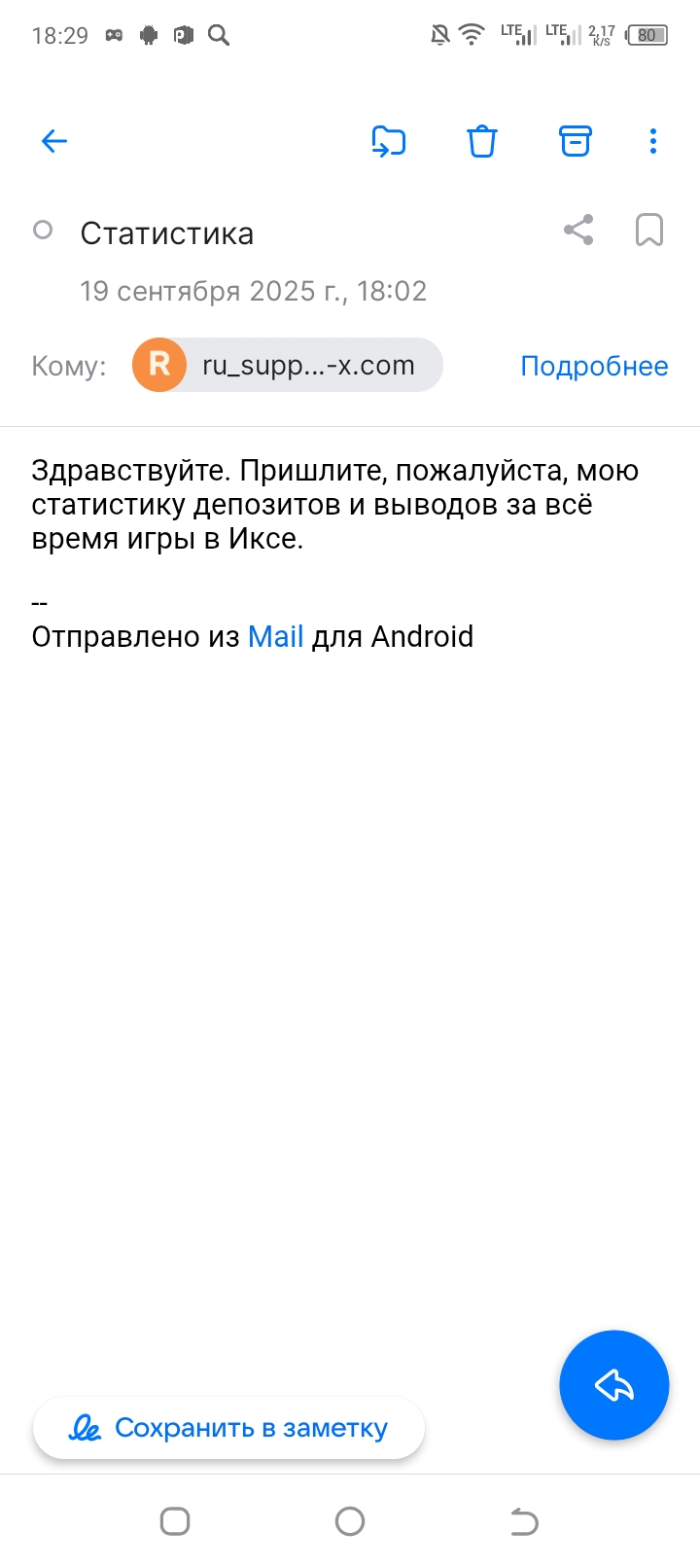Open the Mail link in signature
Screen dimensions: 700x1568
click(276, 637)
